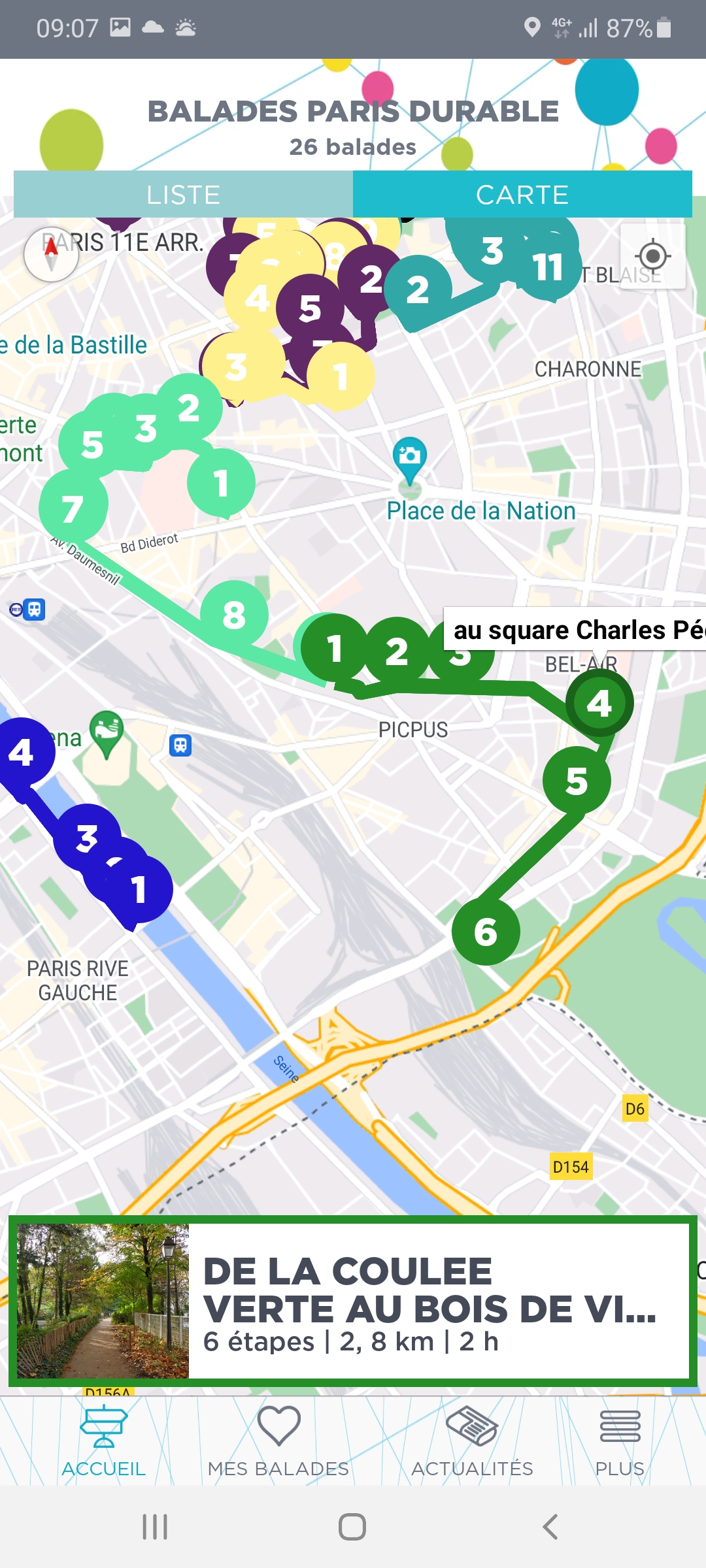Select light green marker 8

pyautogui.click(x=234, y=615)
